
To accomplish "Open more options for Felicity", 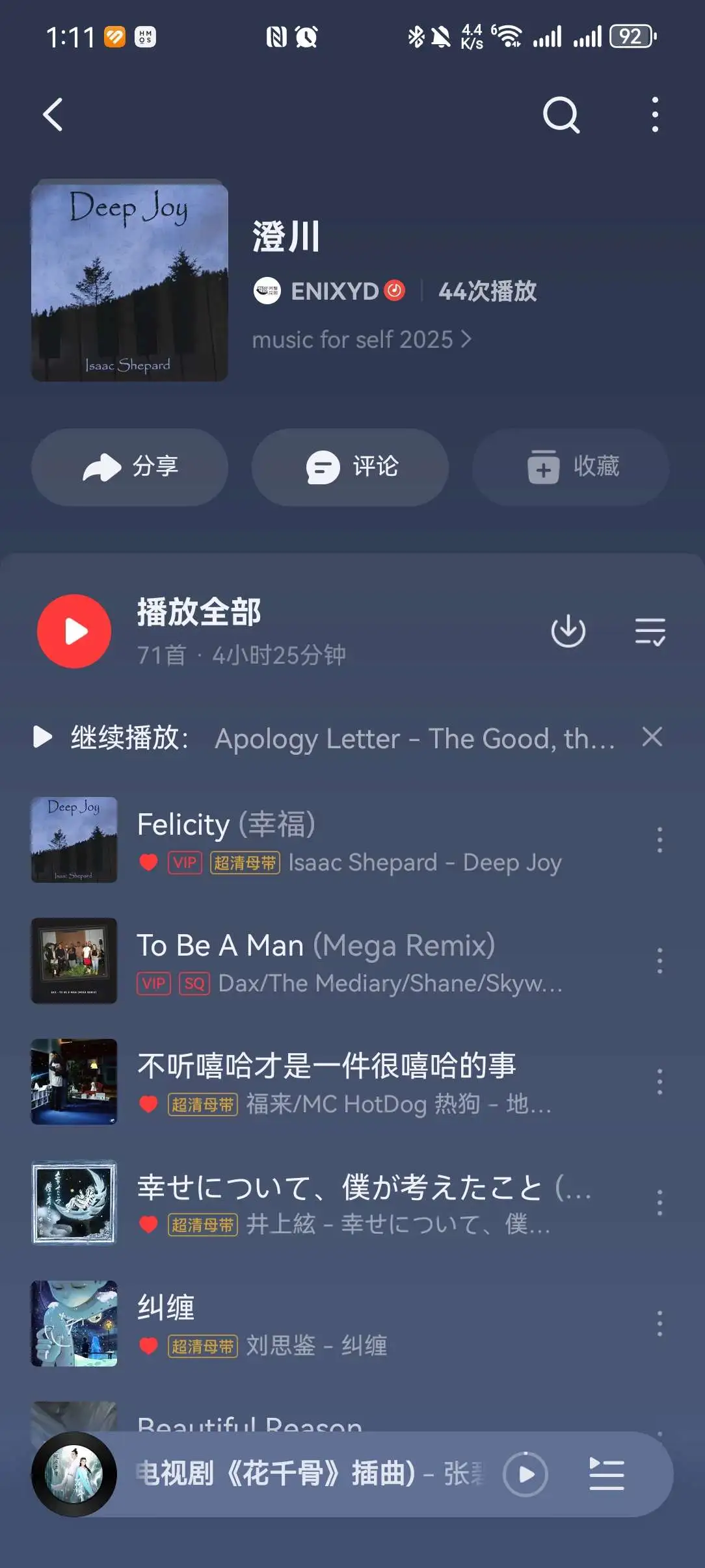I will coord(659,841).
